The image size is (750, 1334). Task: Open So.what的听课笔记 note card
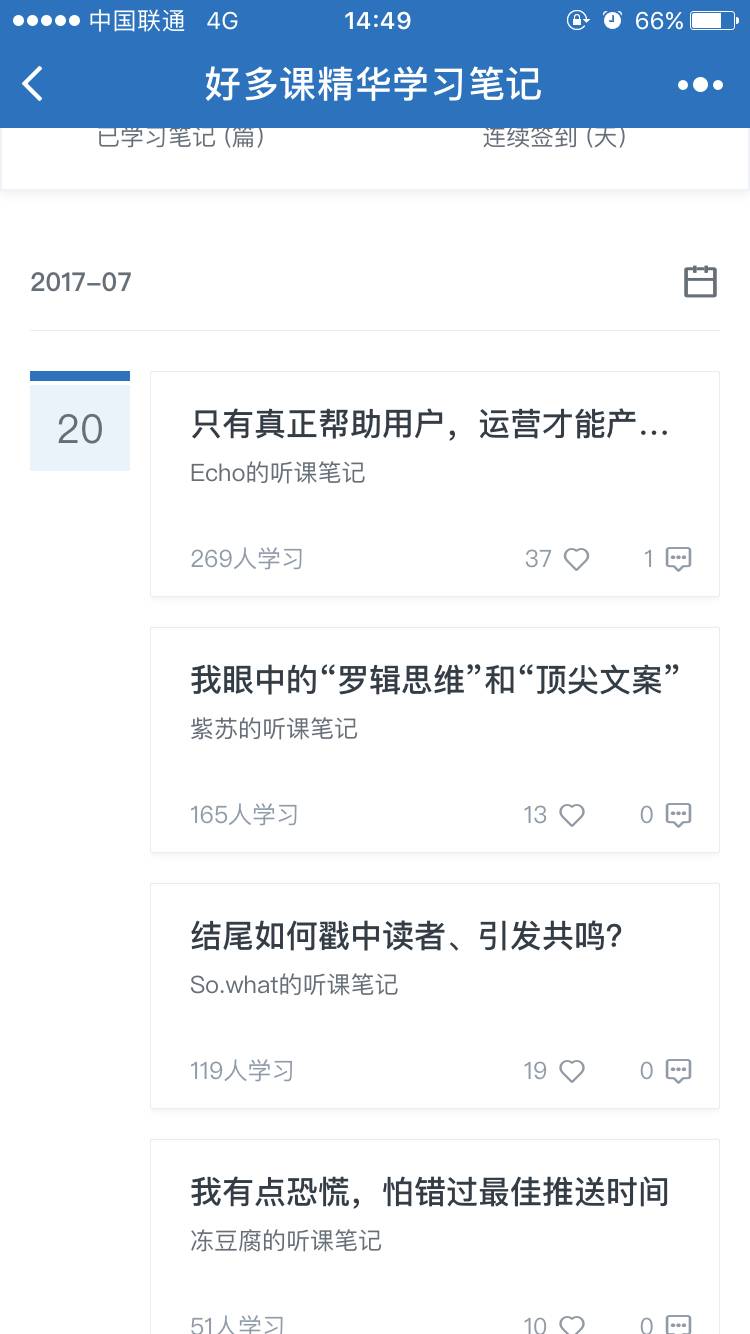click(434, 962)
